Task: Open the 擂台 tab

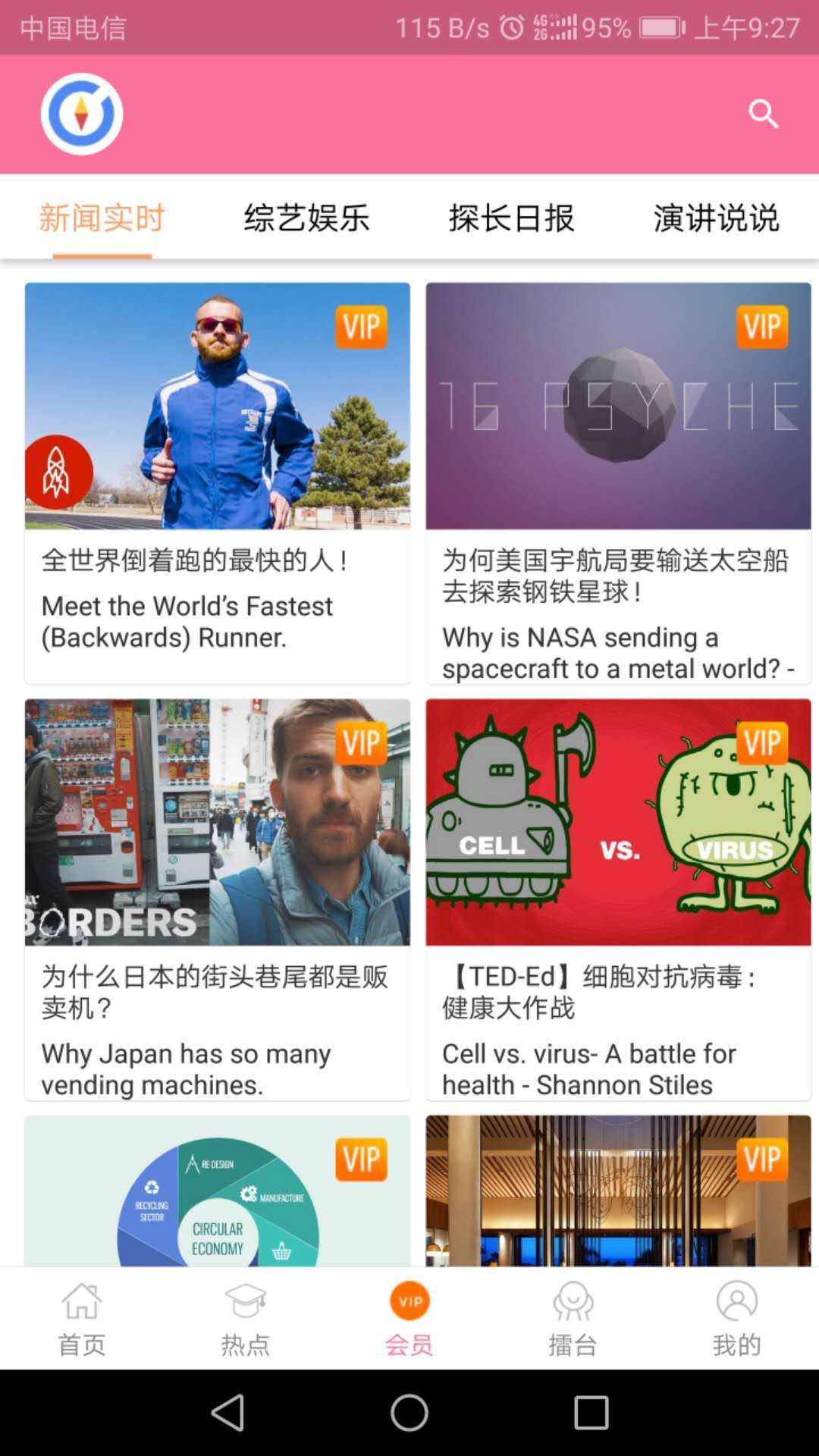Action: tap(573, 1318)
